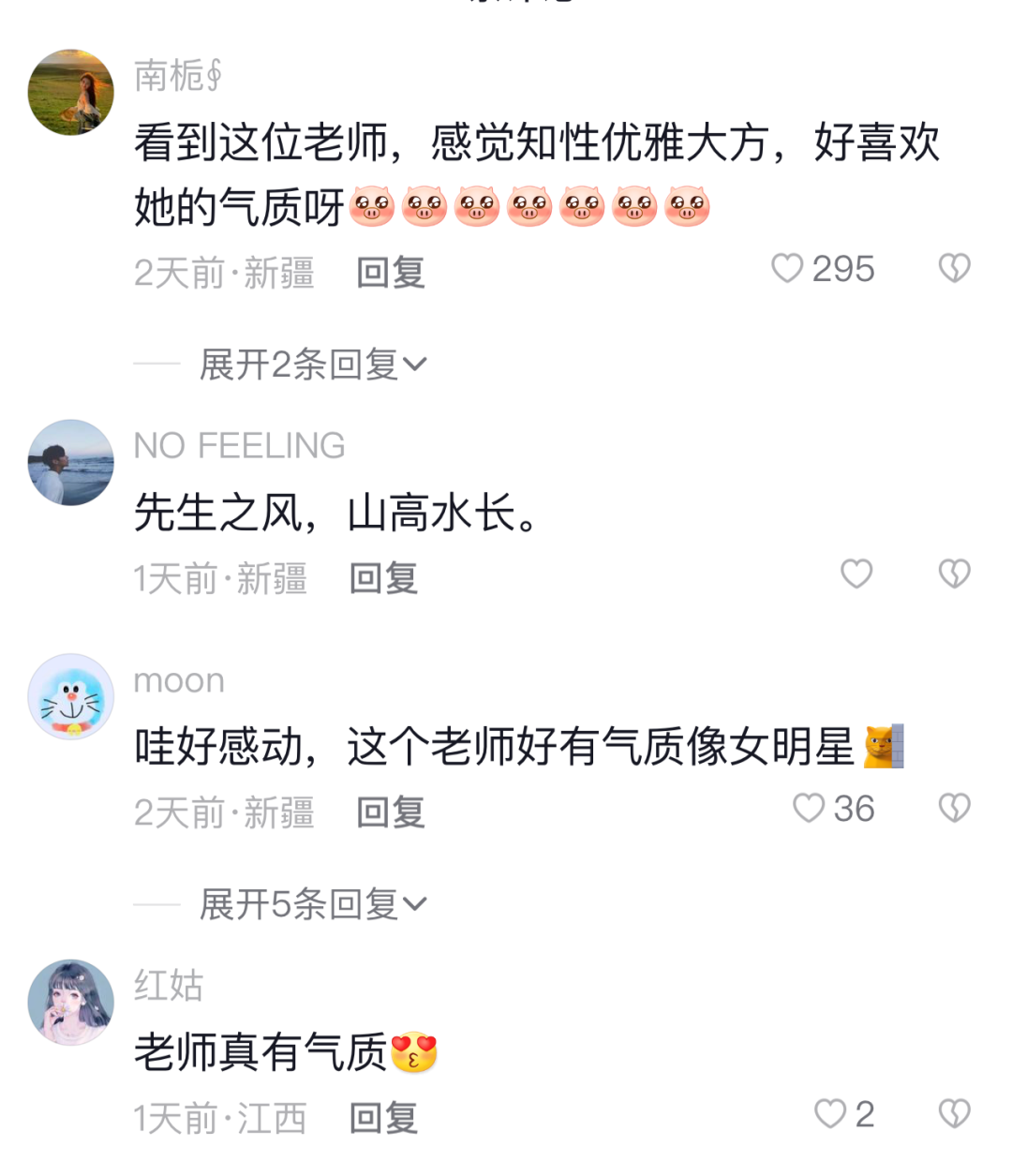The image size is (1012, 1176).
Task: Reply to moon's comment
Action: (390, 812)
